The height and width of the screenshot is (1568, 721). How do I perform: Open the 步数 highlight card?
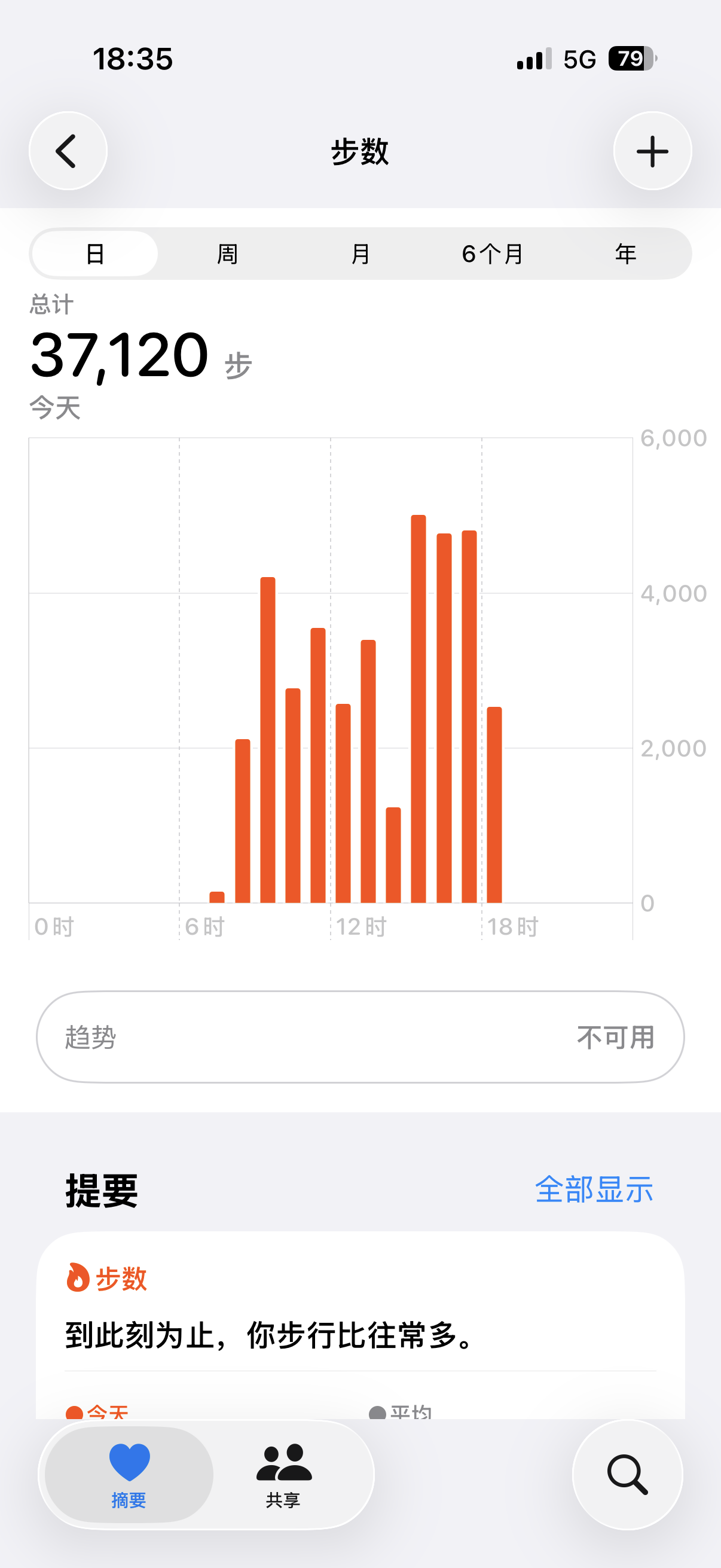pyautogui.click(x=360, y=1327)
